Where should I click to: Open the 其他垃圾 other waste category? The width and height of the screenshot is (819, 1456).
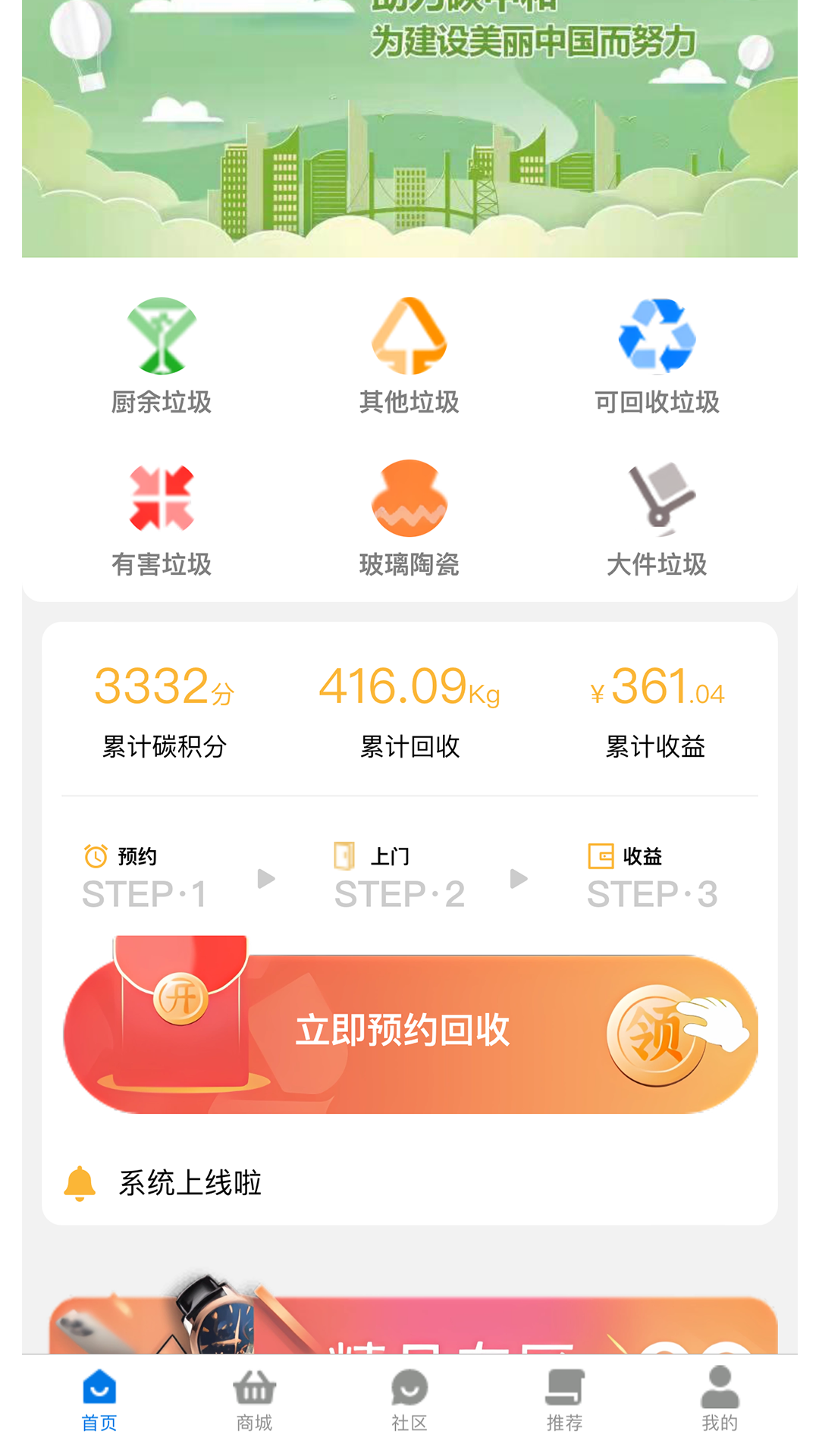point(409,336)
